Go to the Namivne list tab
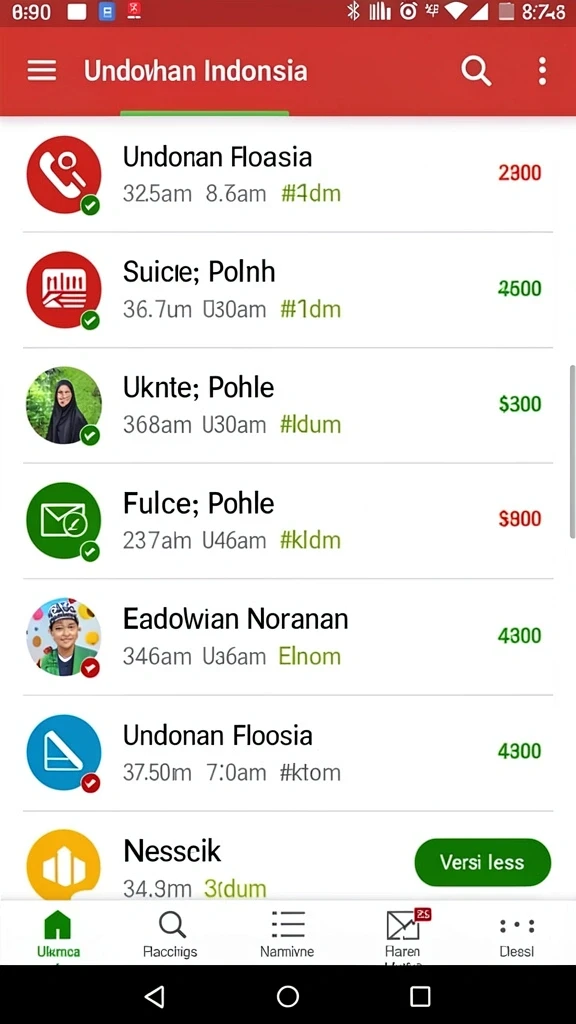 [x=287, y=934]
